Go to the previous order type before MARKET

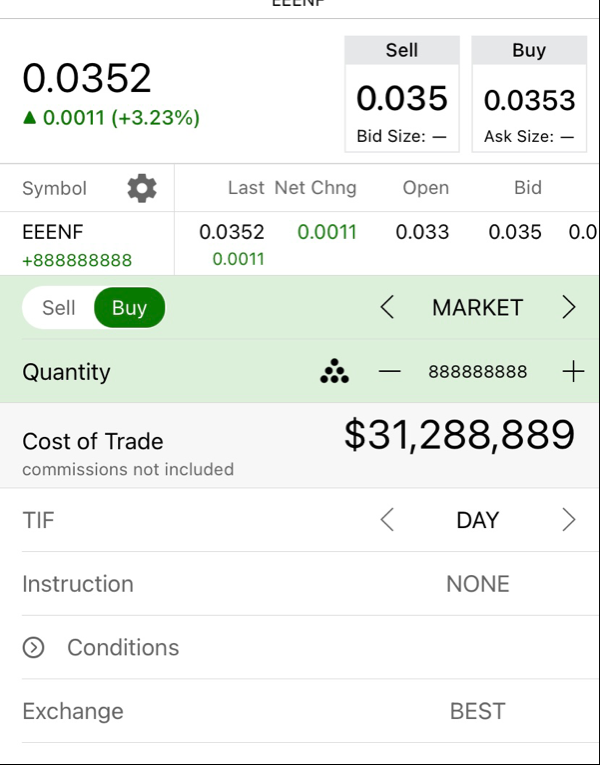click(x=388, y=308)
